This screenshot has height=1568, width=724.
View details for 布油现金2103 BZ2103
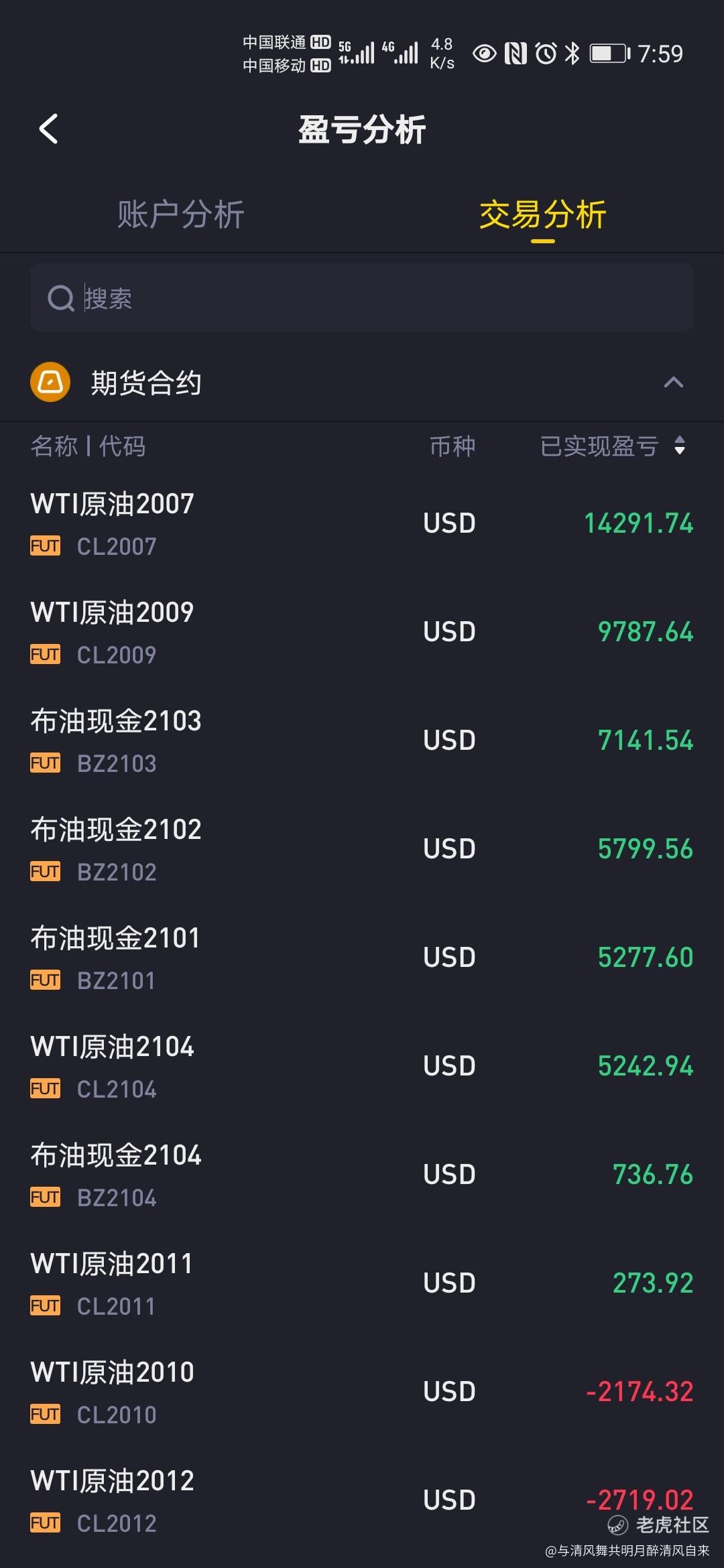[x=362, y=740]
